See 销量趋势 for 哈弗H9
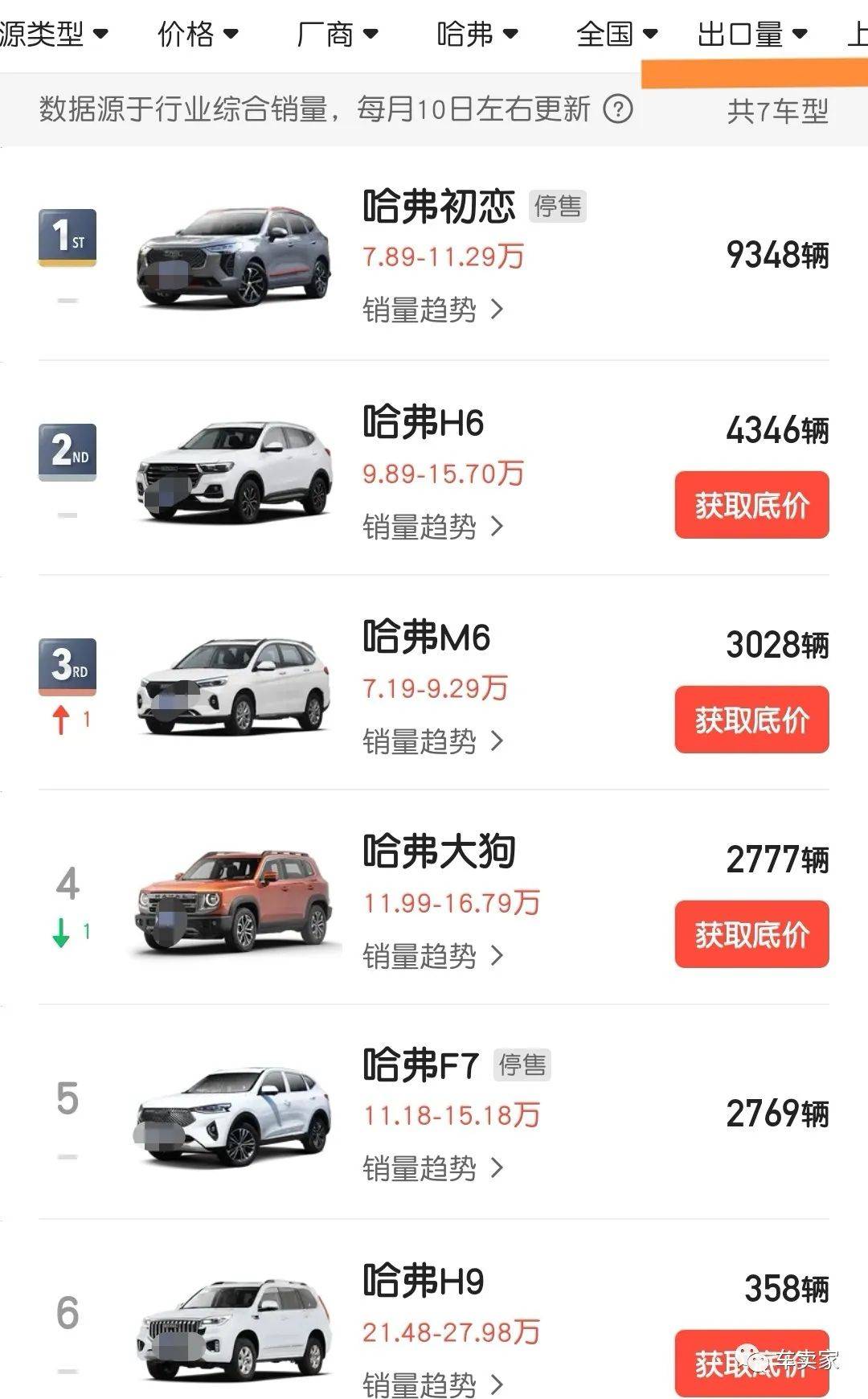The image size is (868, 1399). pyautogui.click(x=432, y=1385)
